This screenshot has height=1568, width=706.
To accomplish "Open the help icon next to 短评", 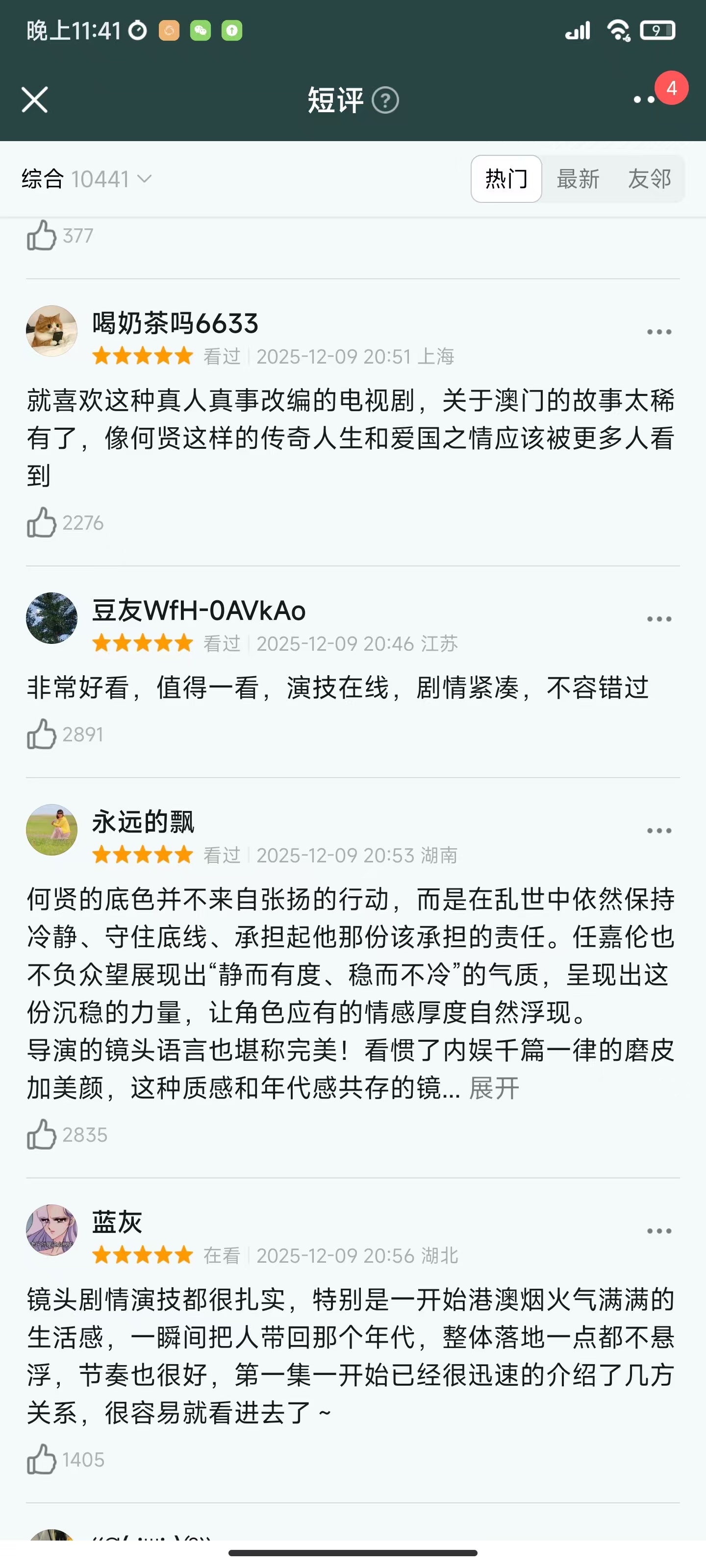I will click(385, 100).
